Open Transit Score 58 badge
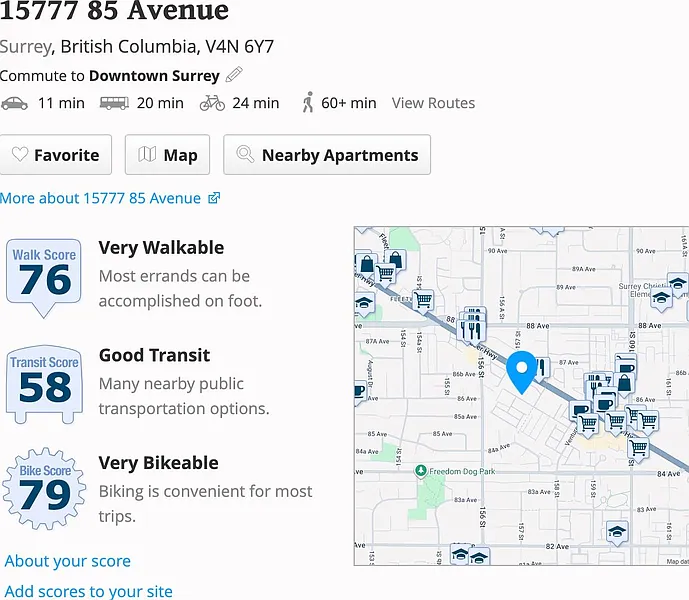The image size is (689, 600). click(44, 382)
